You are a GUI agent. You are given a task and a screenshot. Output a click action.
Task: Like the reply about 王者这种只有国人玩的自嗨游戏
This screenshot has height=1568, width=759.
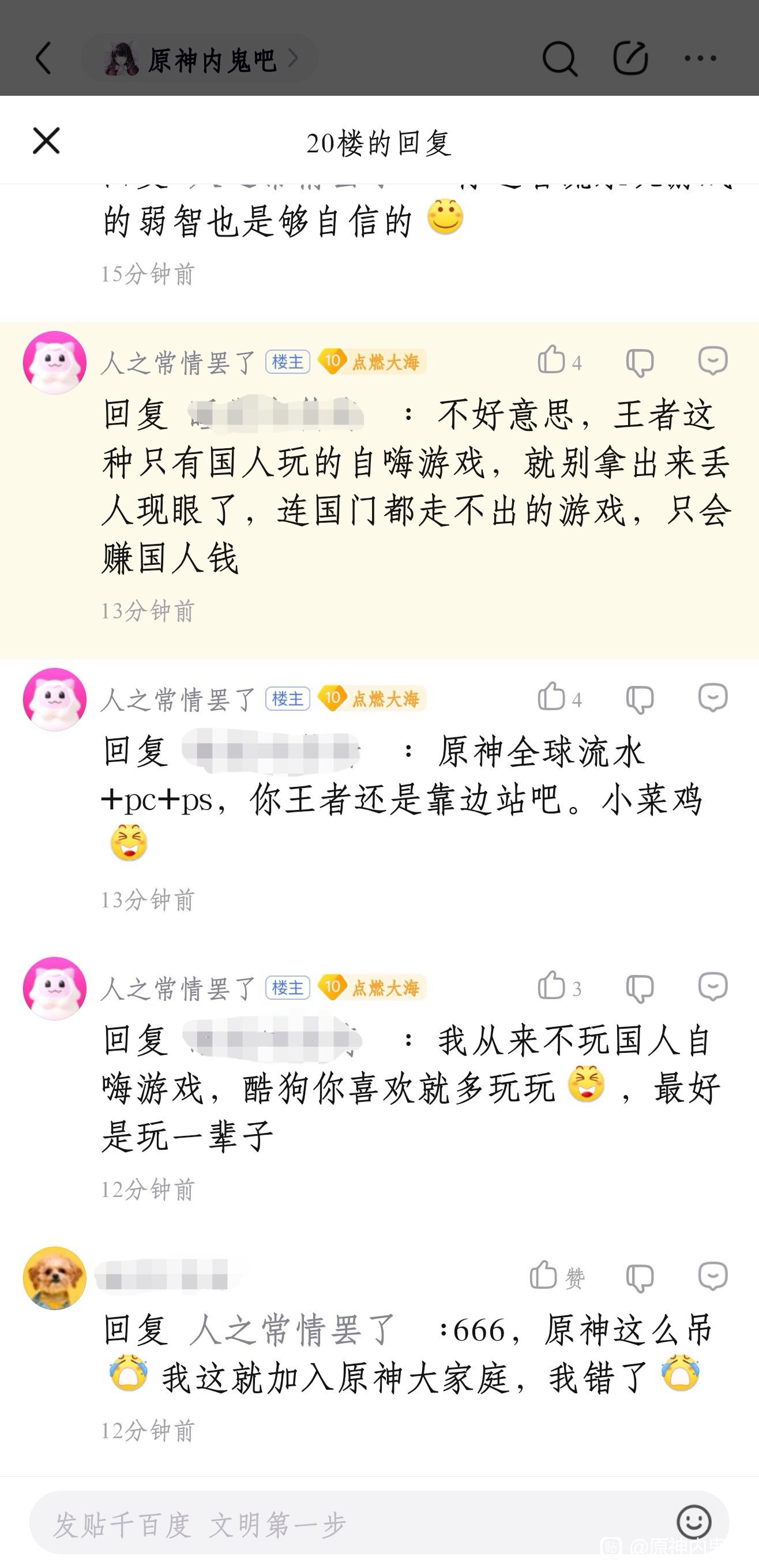tap(551, 361)
